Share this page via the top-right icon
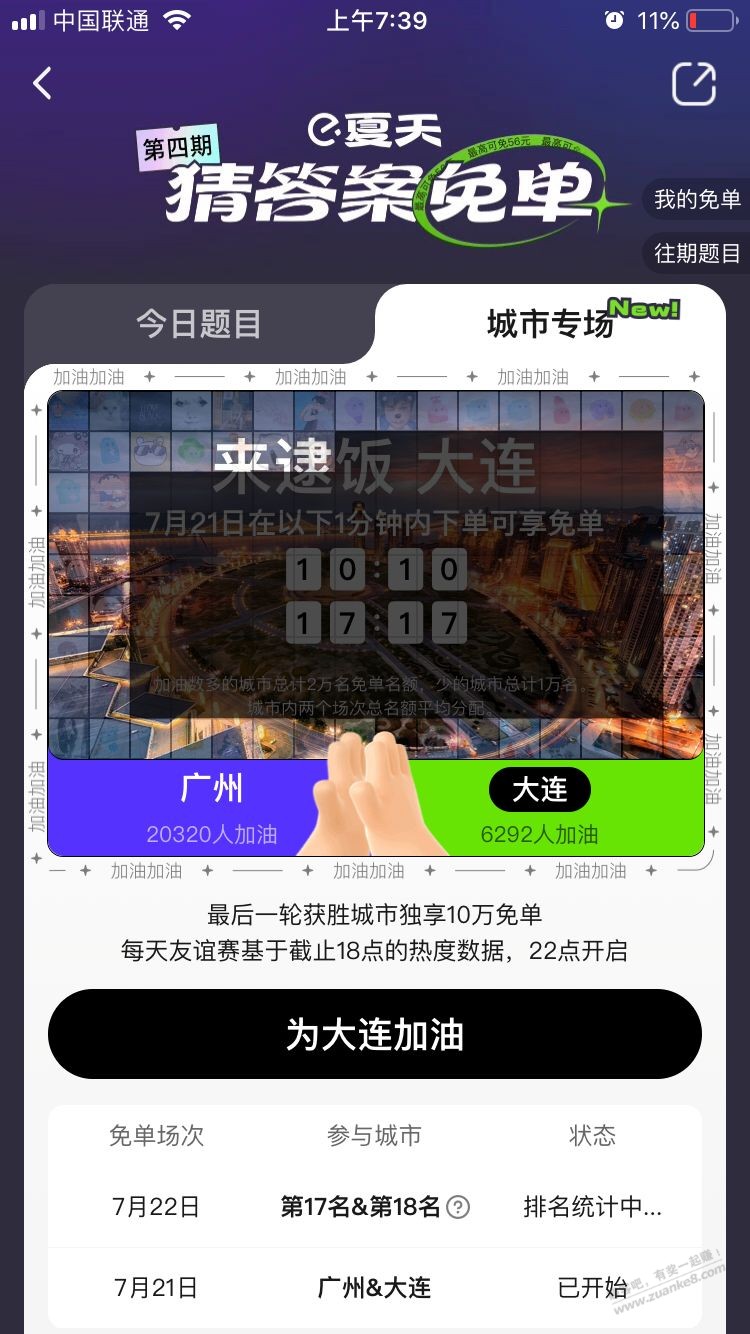 694,83
